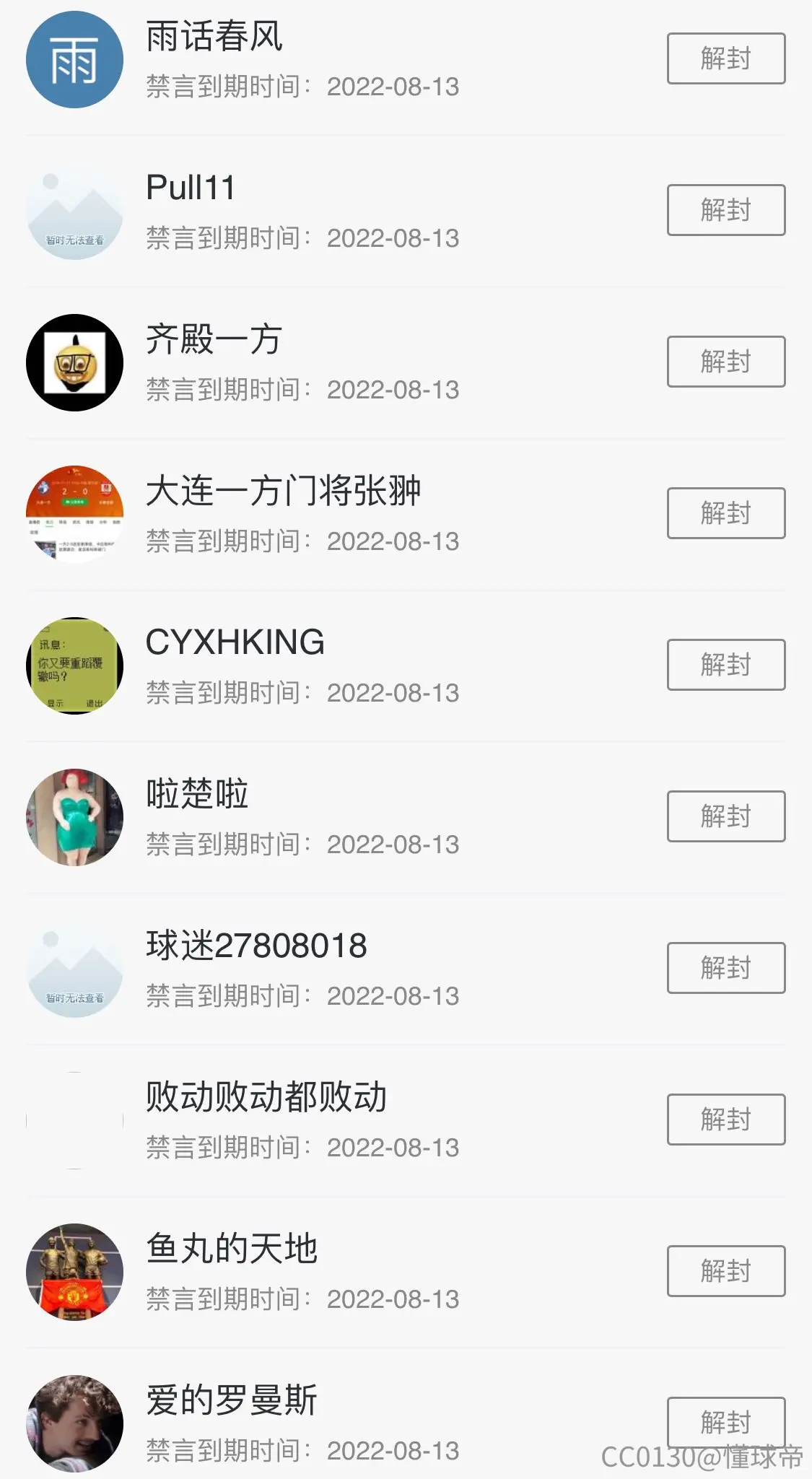
Task: Tap 解封 for 爱的罗曼斯
Action: click(x=726, y=1423)
